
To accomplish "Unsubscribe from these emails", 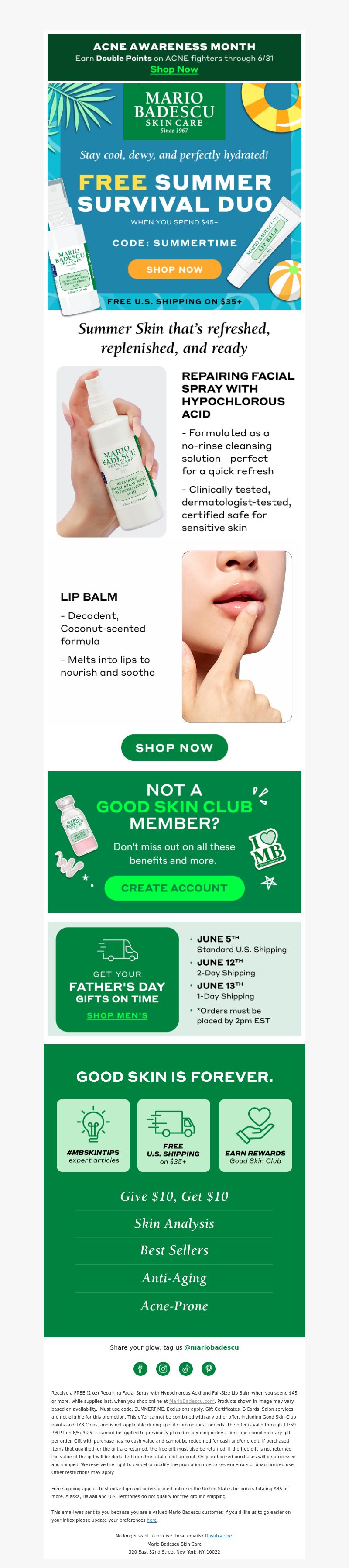I will point(218,1536).
